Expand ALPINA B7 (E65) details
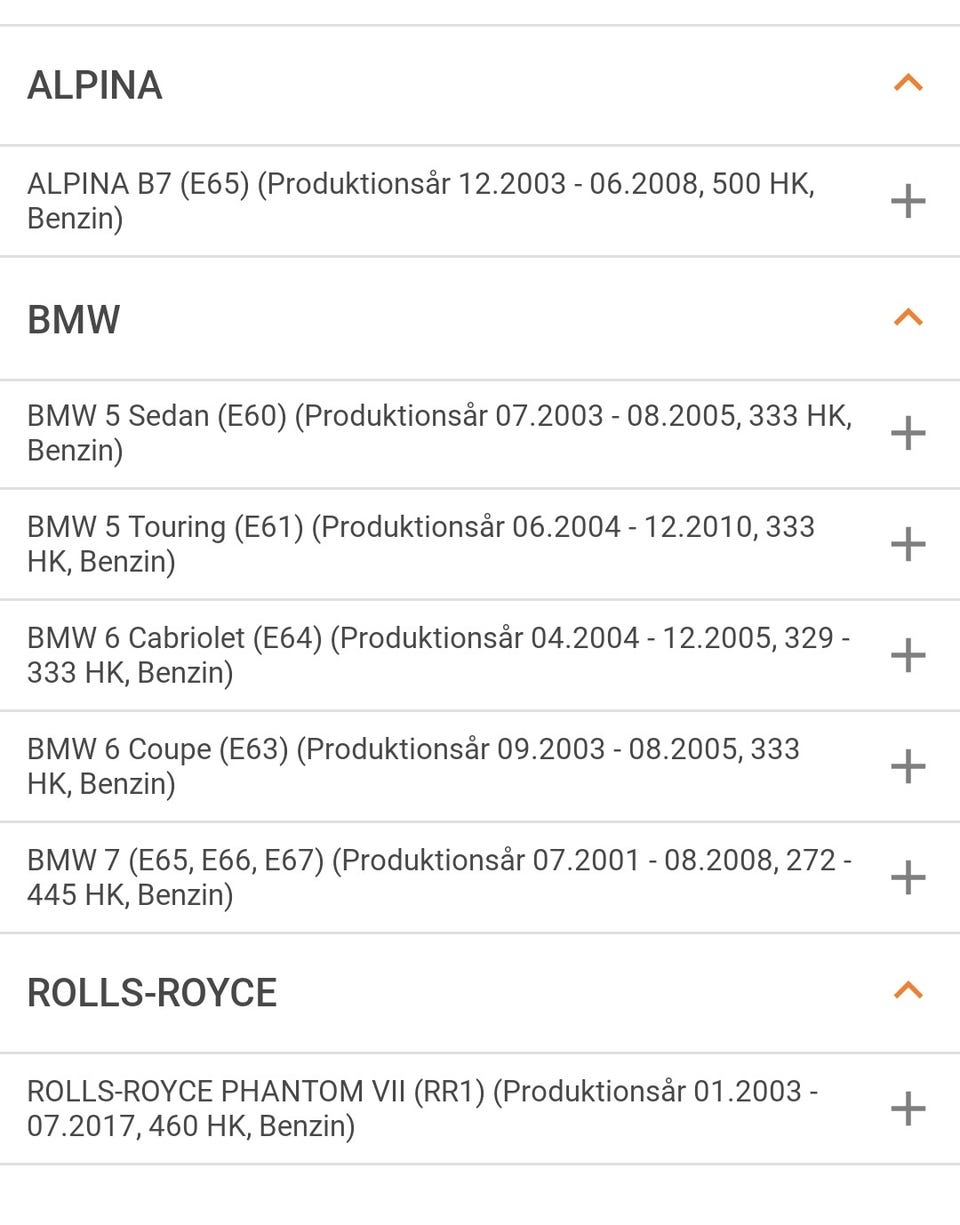The width and height of the screenshot is (960, 1225). point(907,201)
